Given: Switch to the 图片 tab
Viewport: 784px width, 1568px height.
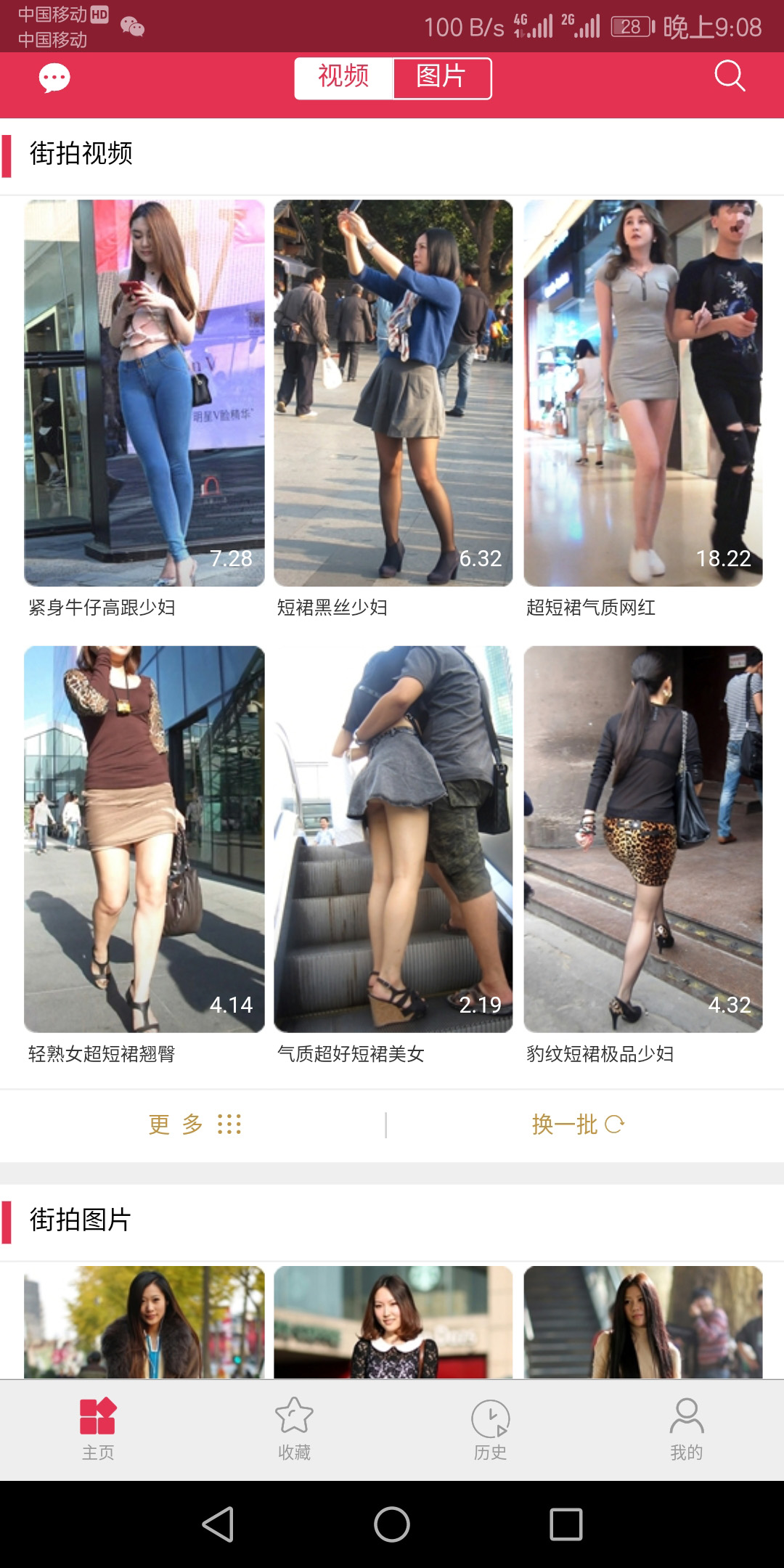Looking at the screenshot, I should [x=442, y=78].
